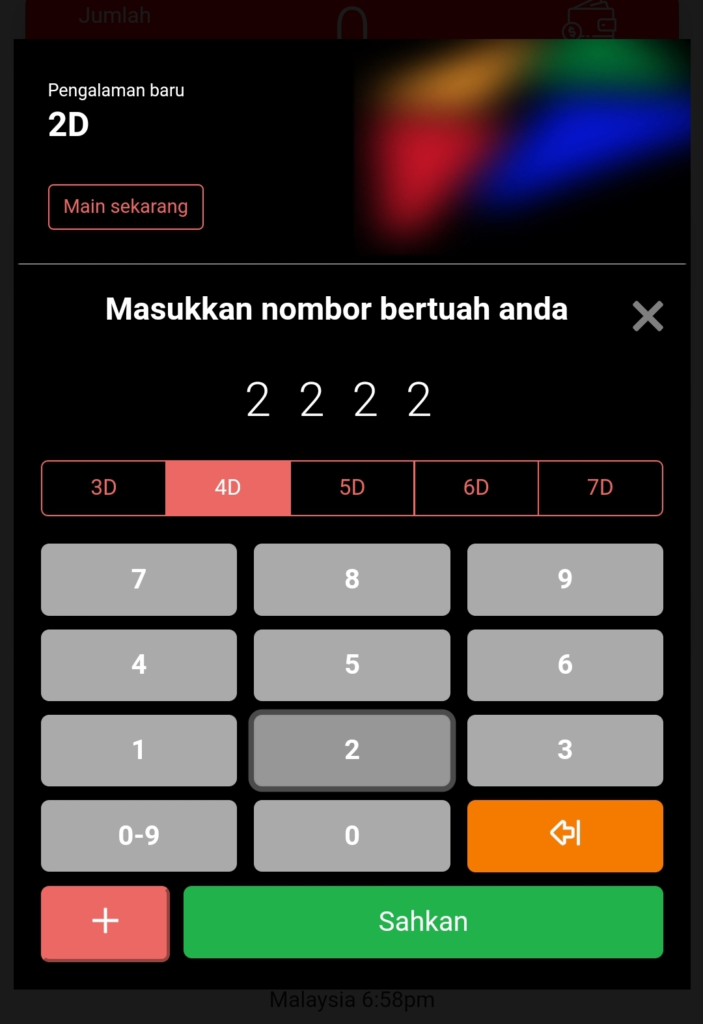Tap the number 8 key

352,580
